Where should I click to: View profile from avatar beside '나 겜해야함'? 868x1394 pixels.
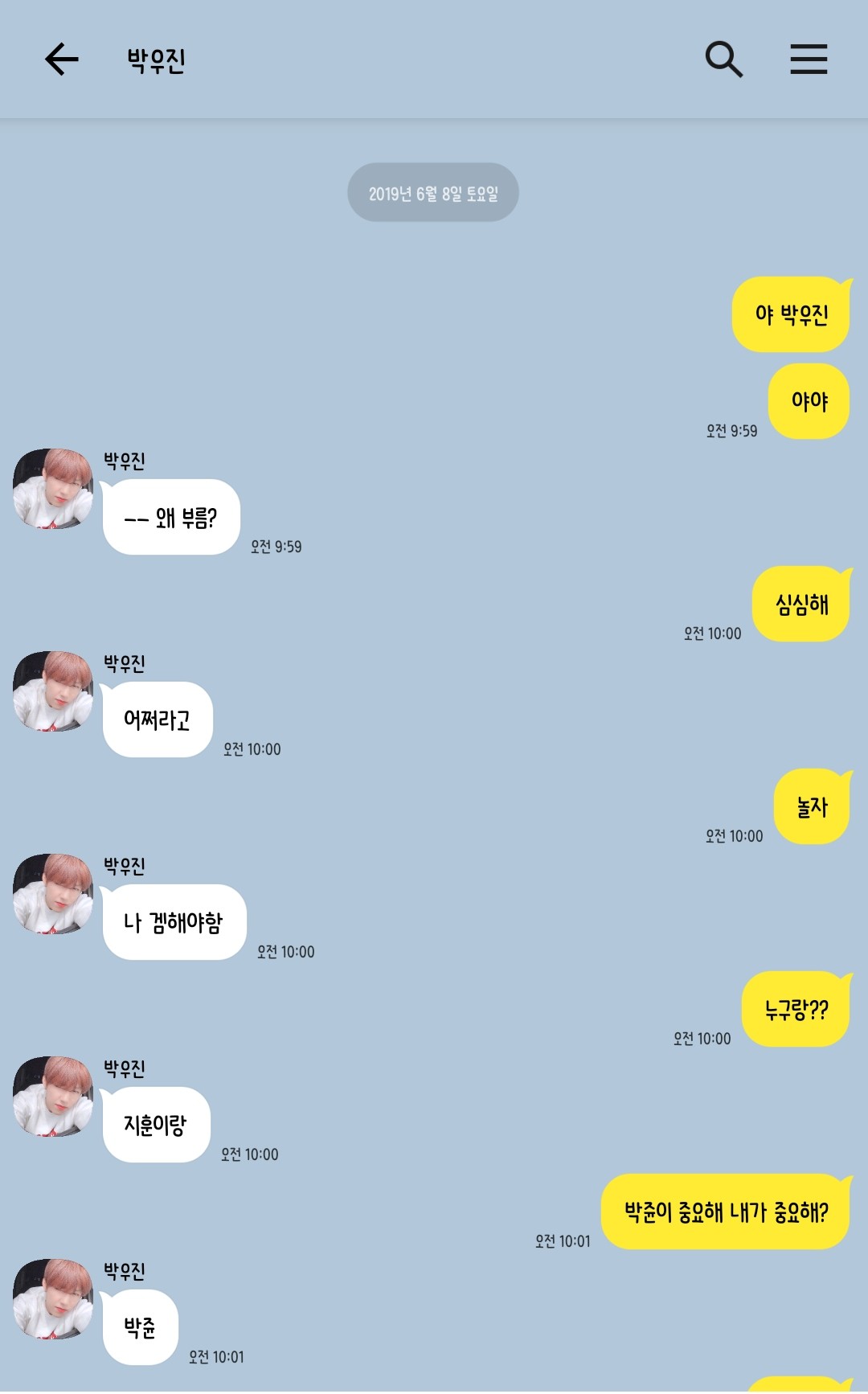53,894
